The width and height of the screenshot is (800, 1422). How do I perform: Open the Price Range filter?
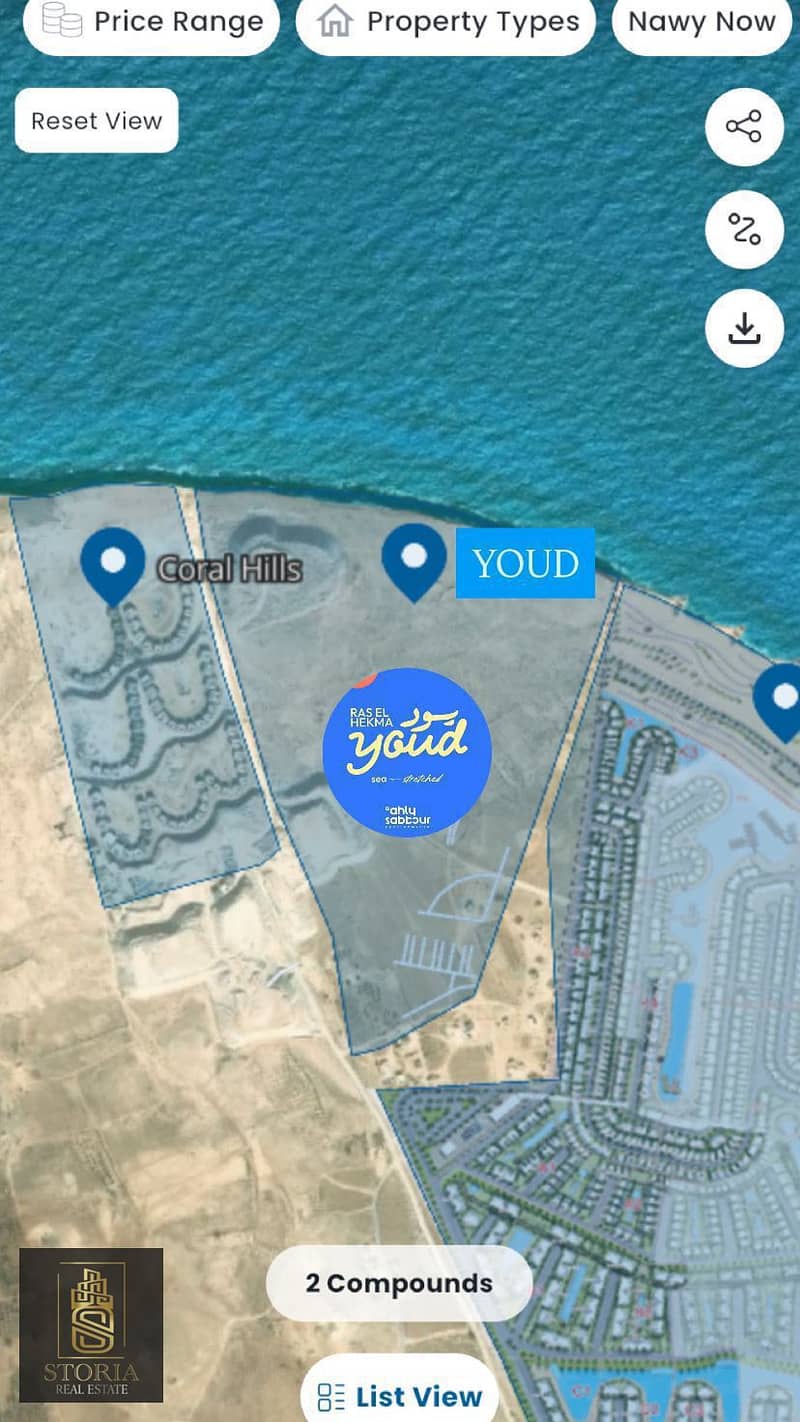[x=153, y=22]
